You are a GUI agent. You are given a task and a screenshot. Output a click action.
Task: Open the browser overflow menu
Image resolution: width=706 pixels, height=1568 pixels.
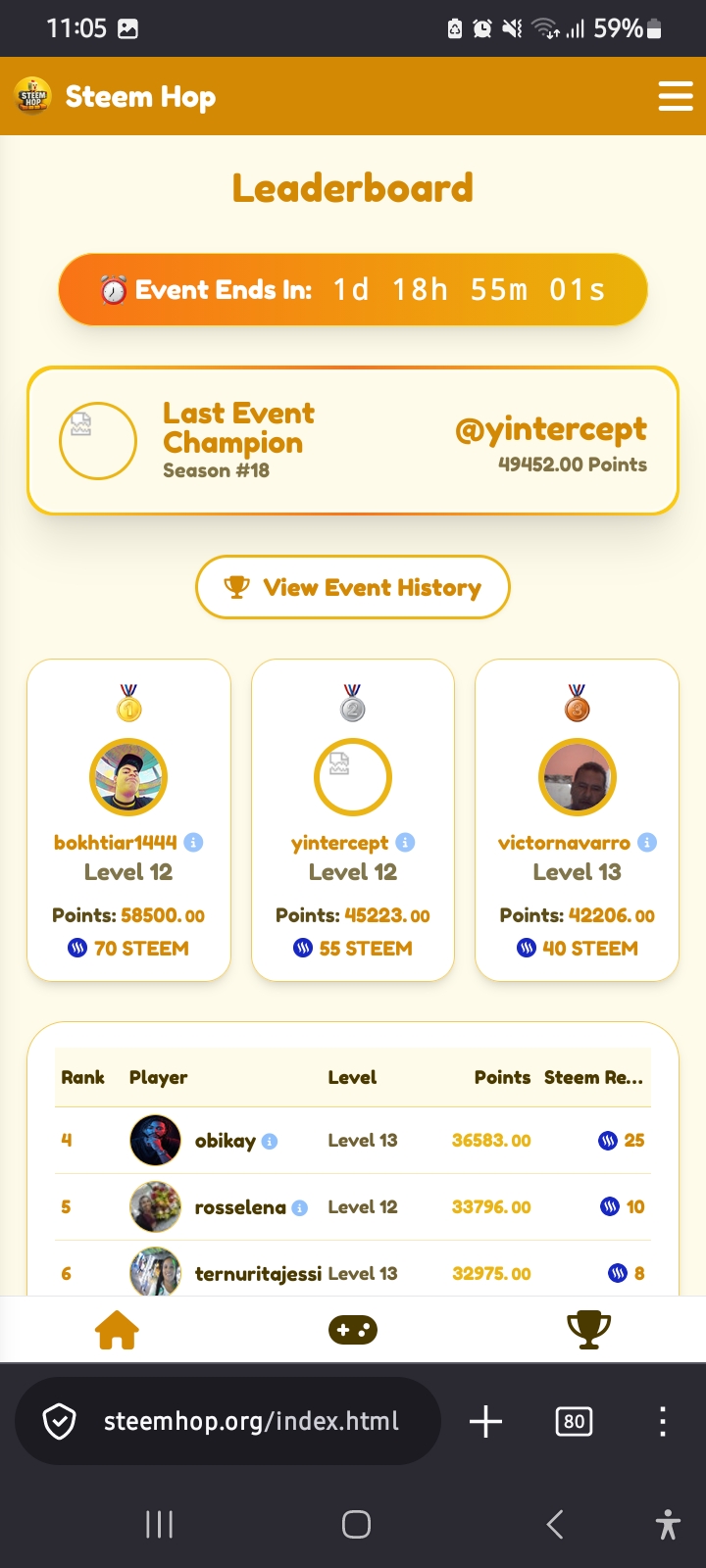tap(663, 1421)
